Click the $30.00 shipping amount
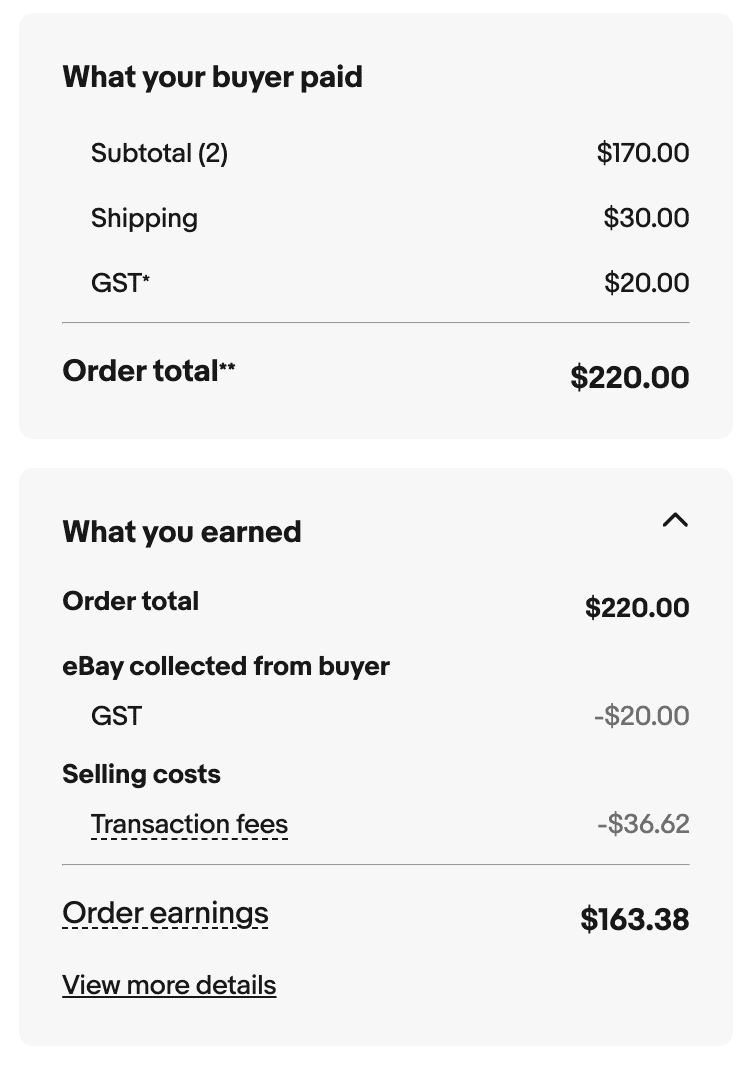The height and width of the screenshot is (1078, 754). [x=646, y=218]
